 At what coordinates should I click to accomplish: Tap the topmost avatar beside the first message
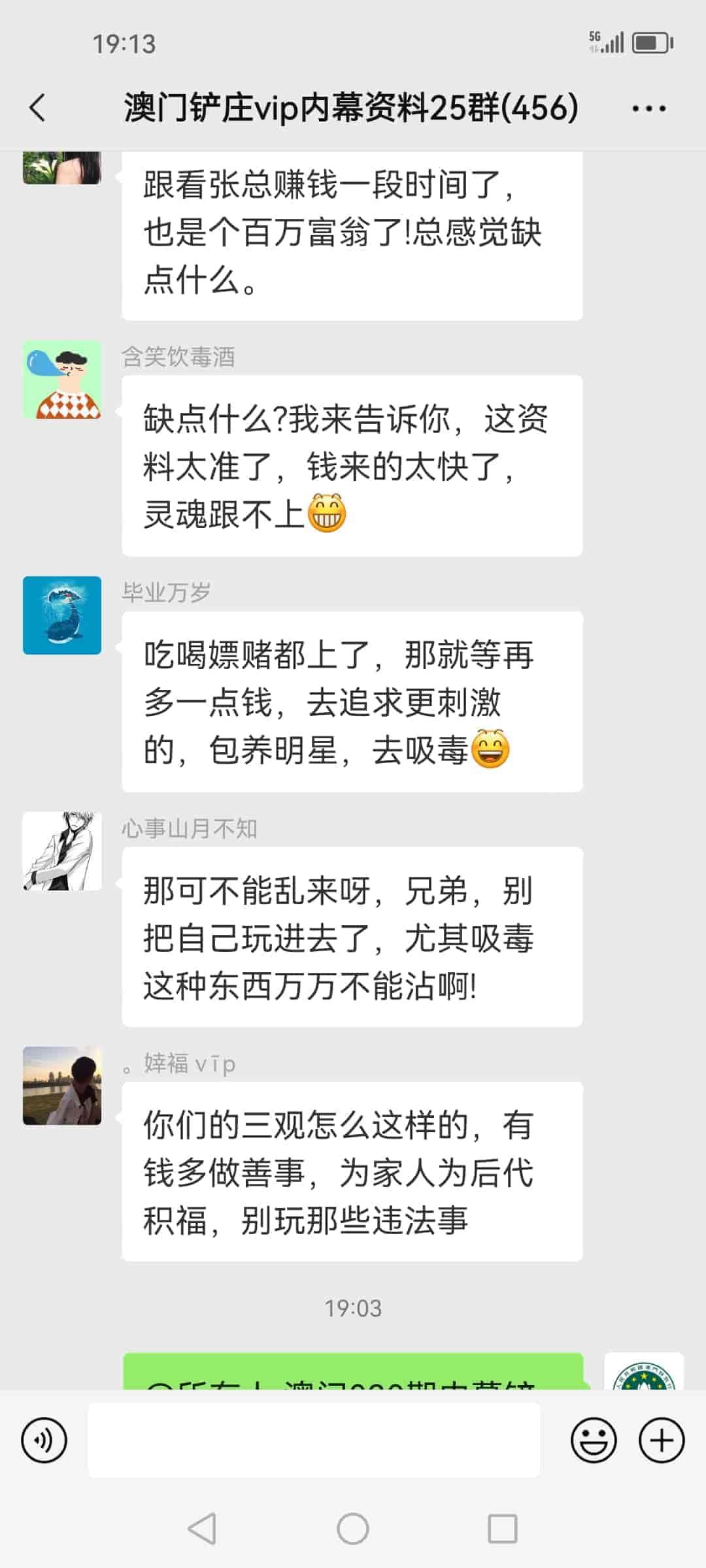(x=62, y=170)
